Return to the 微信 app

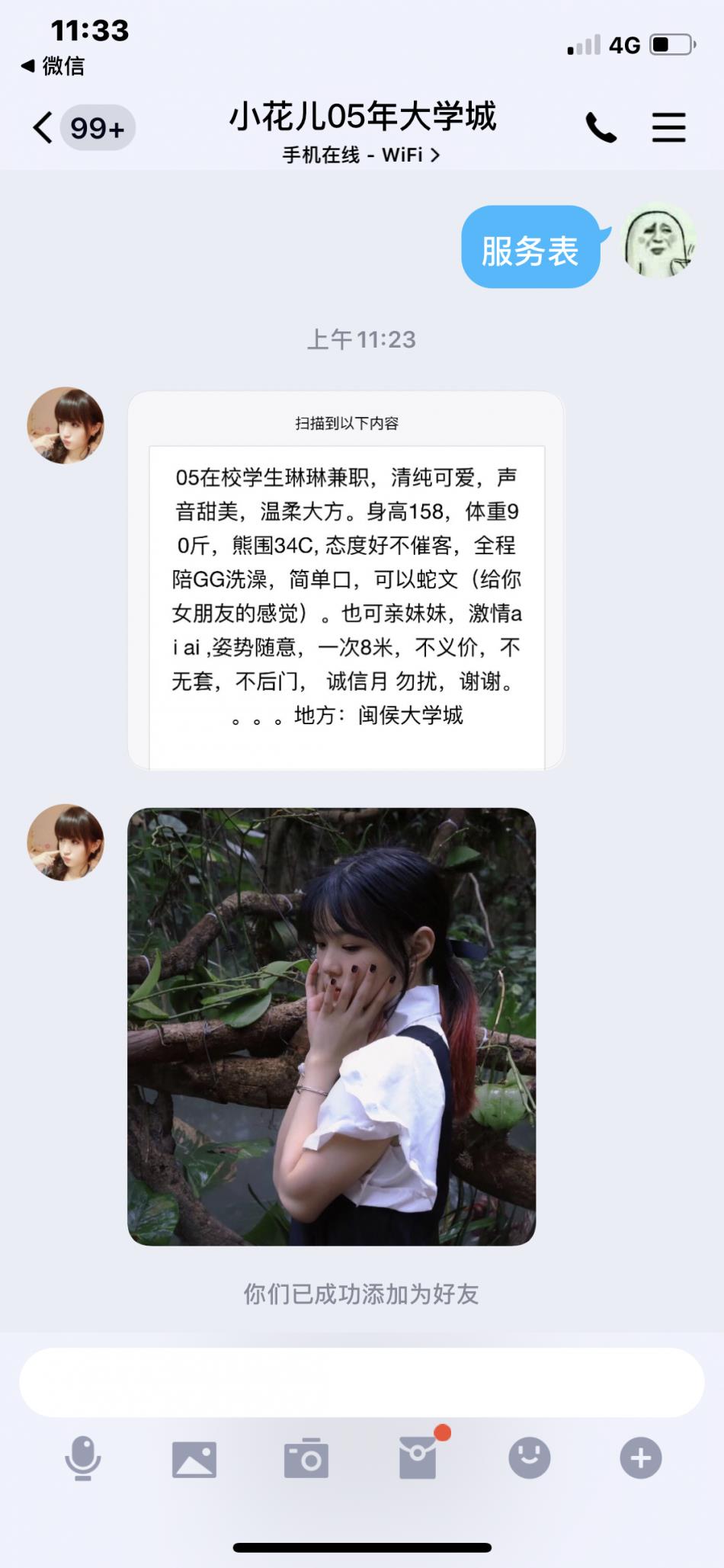pos(53,66)
